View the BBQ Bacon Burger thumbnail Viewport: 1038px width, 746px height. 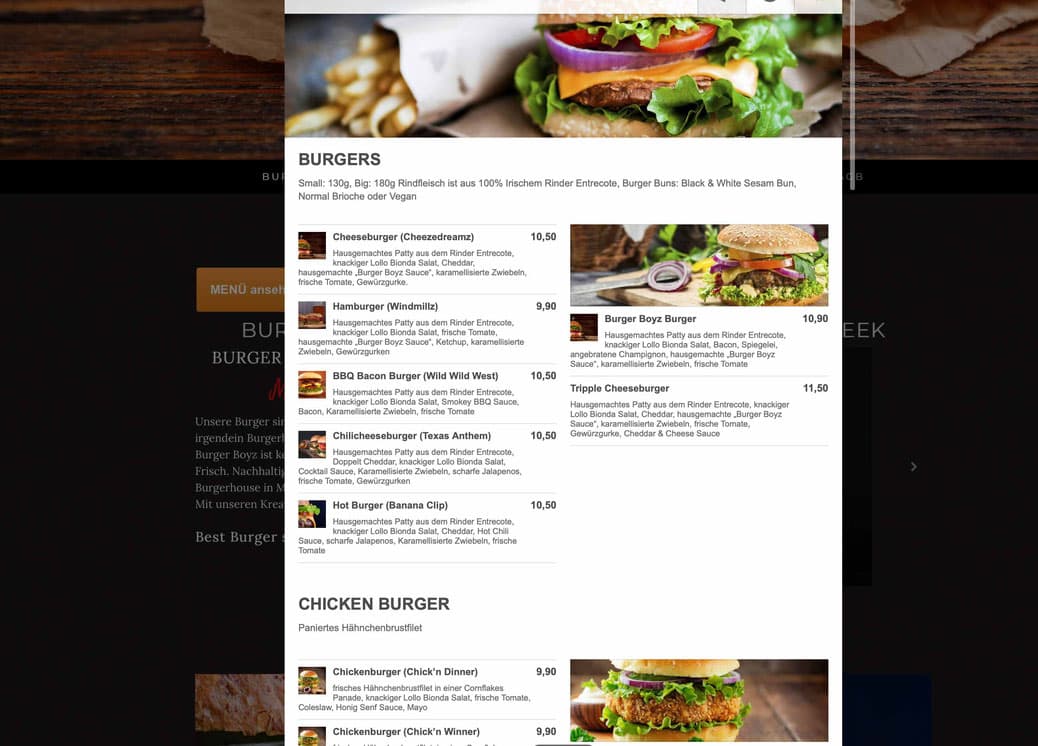(x=312, y=384)
